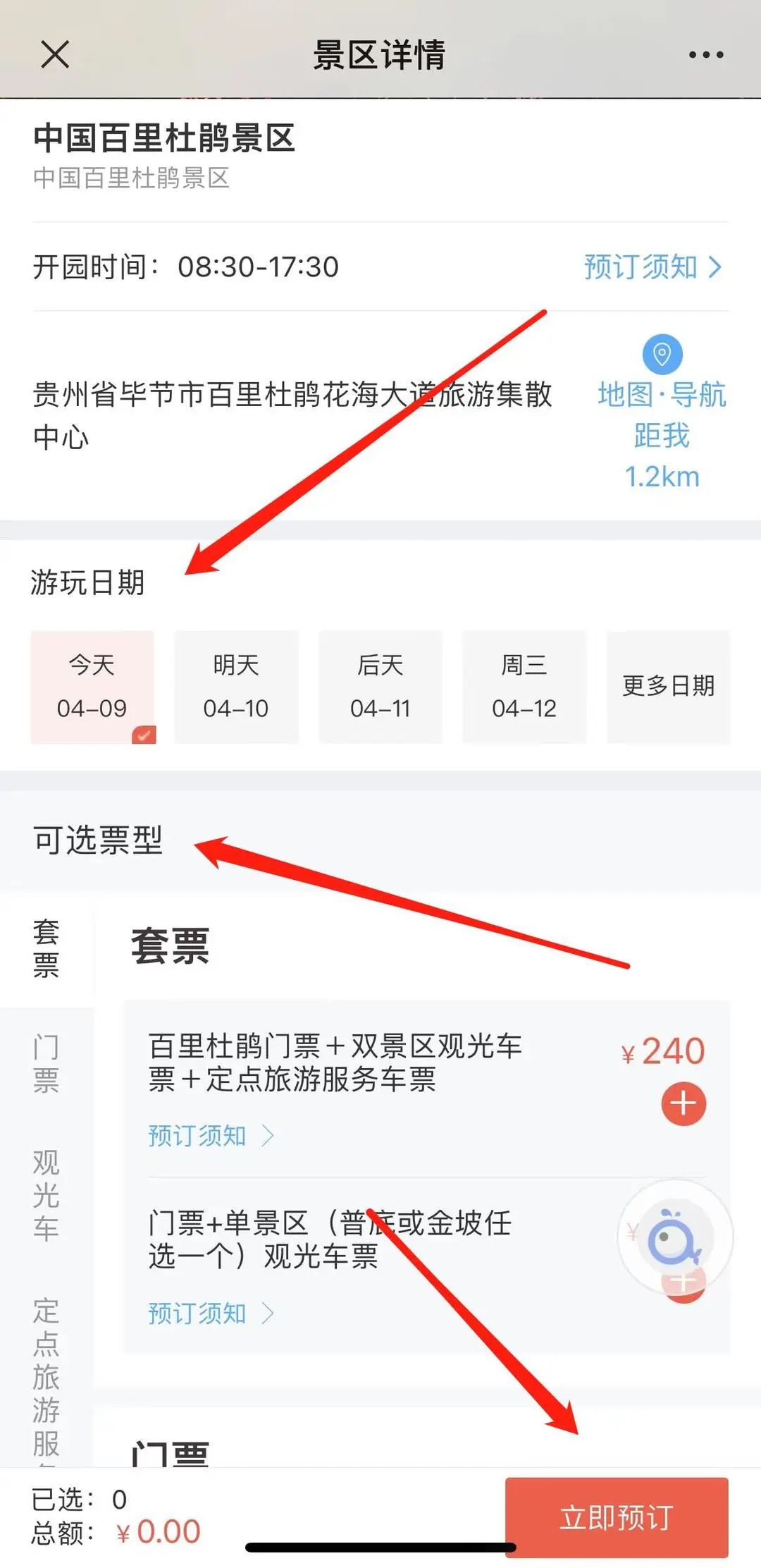The image size is (761, 1568).
Task: Choose 后天 04-11 date
Action: tap(380, 687)
